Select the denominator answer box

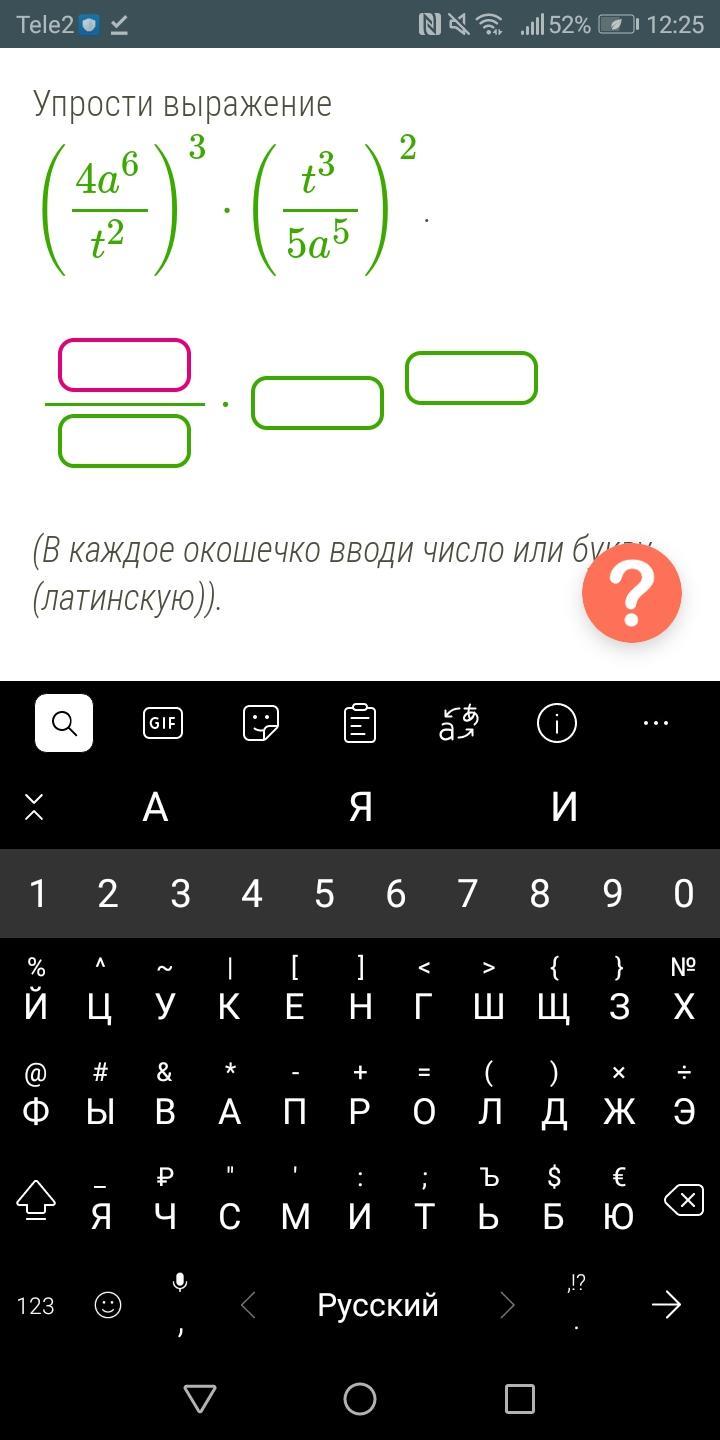tap(124, 441)
